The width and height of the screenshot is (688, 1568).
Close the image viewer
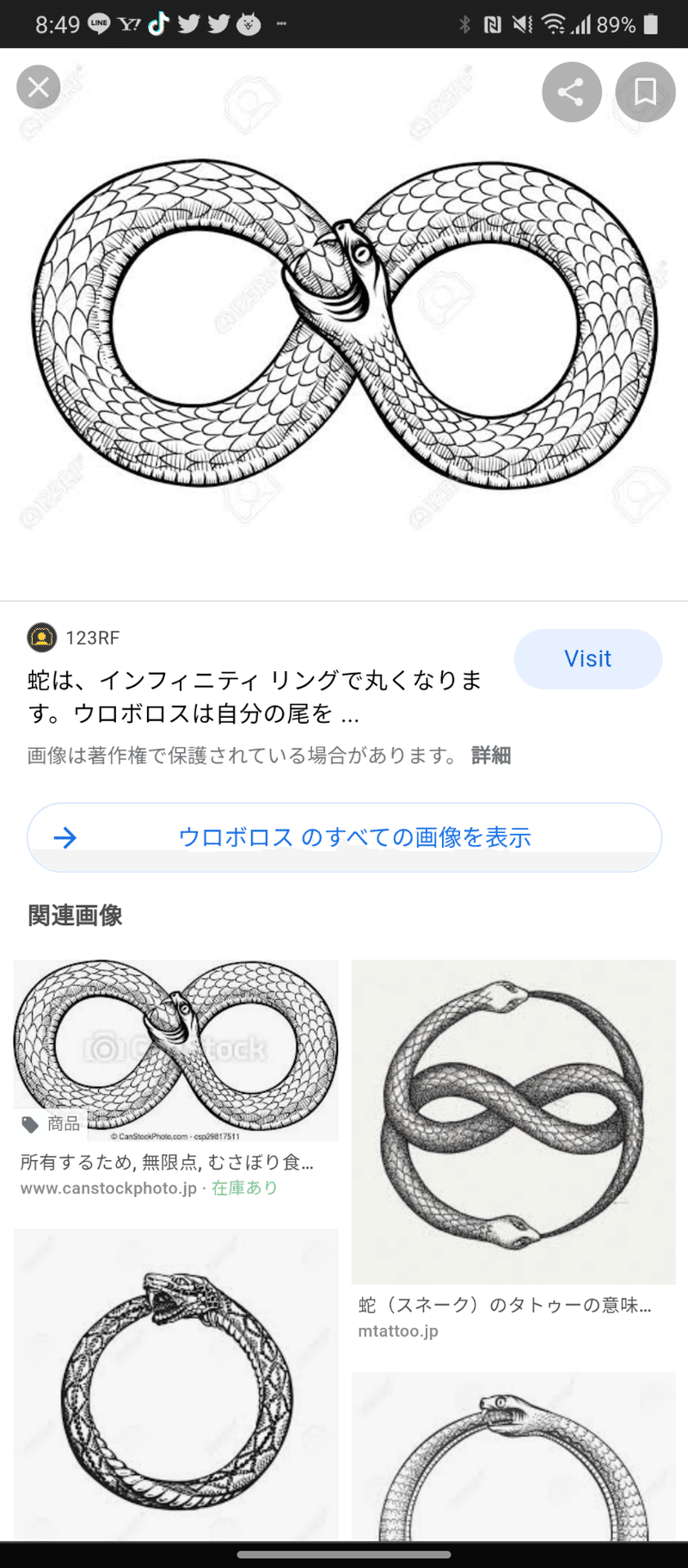coord(39,88)
